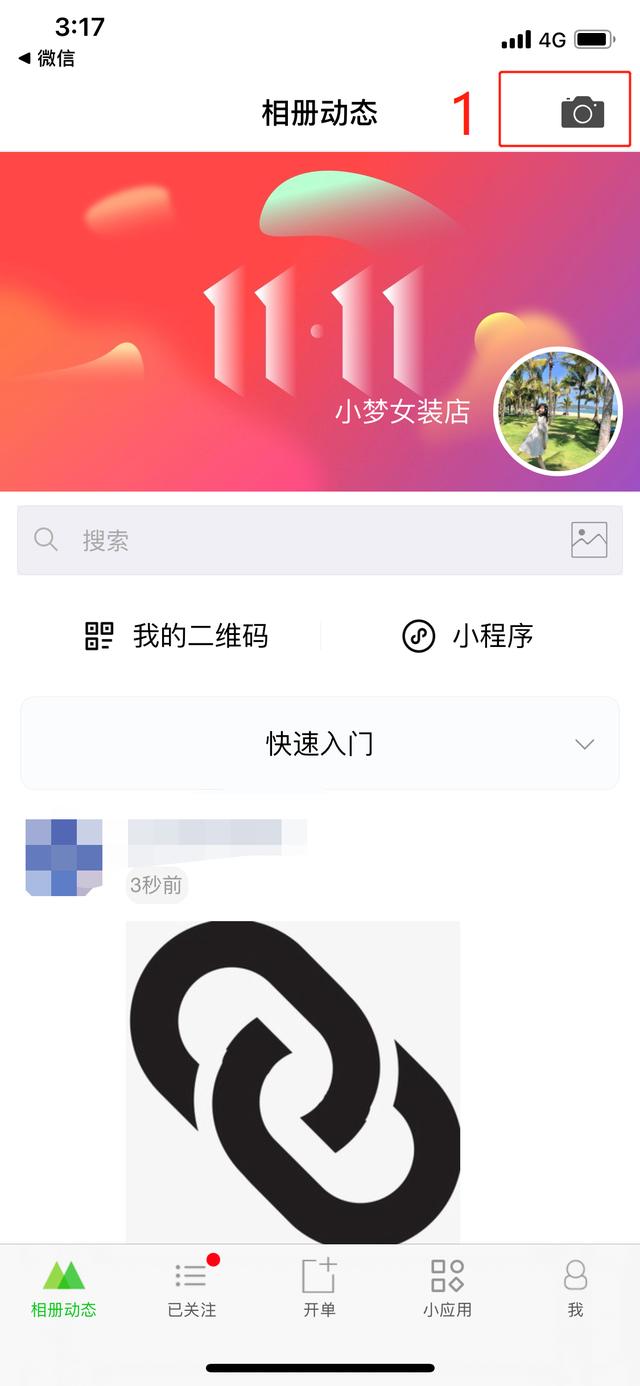Screen dimensions: 640x1386
Task: Expand the 快速入门 section
Action: click(x=320, y=744)
